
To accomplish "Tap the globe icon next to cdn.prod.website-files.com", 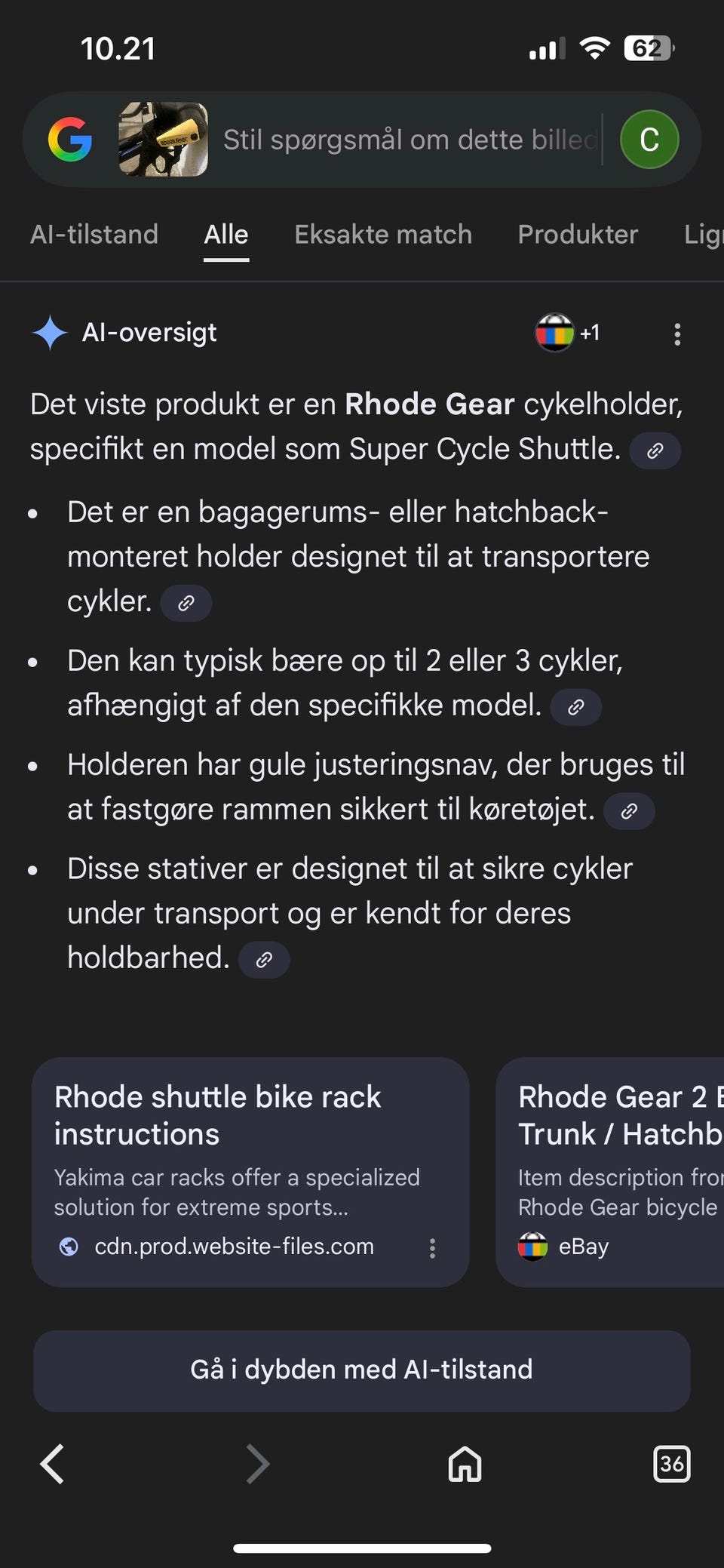I will tap(69, 1246).
